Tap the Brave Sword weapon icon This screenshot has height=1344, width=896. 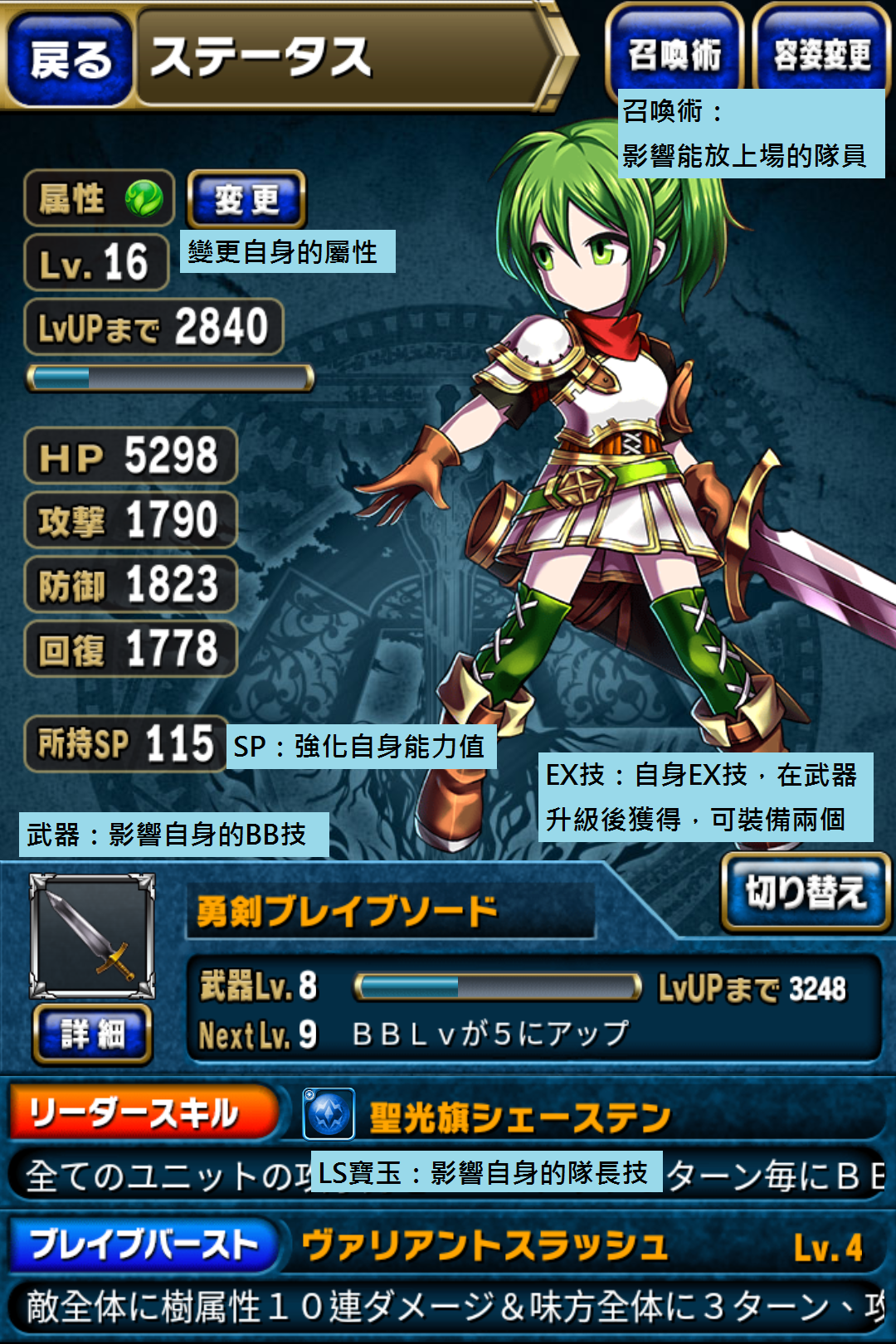tap(92, 936)
